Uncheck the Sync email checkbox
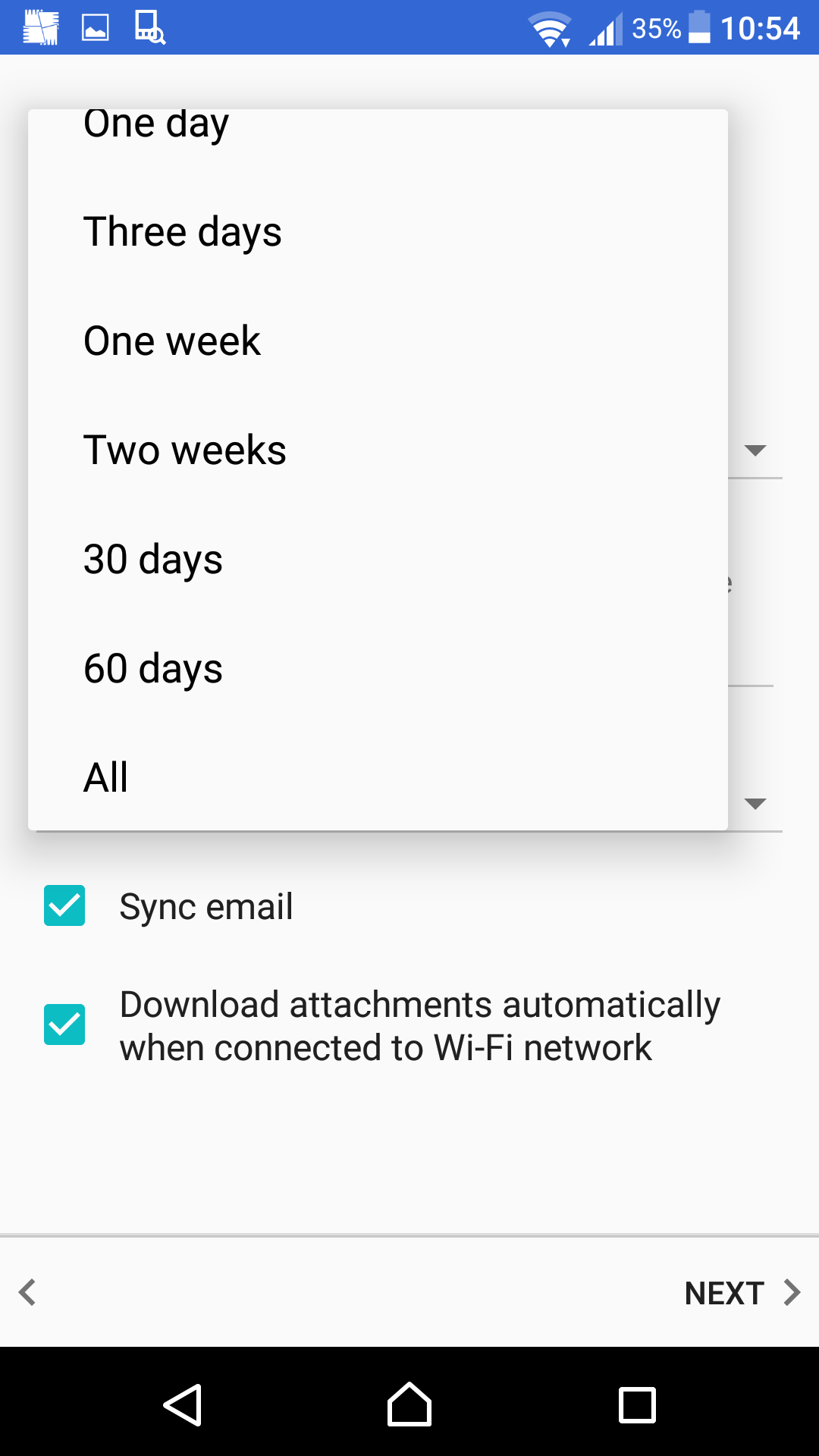This screenshot has width=819, height=1456. 64,905
